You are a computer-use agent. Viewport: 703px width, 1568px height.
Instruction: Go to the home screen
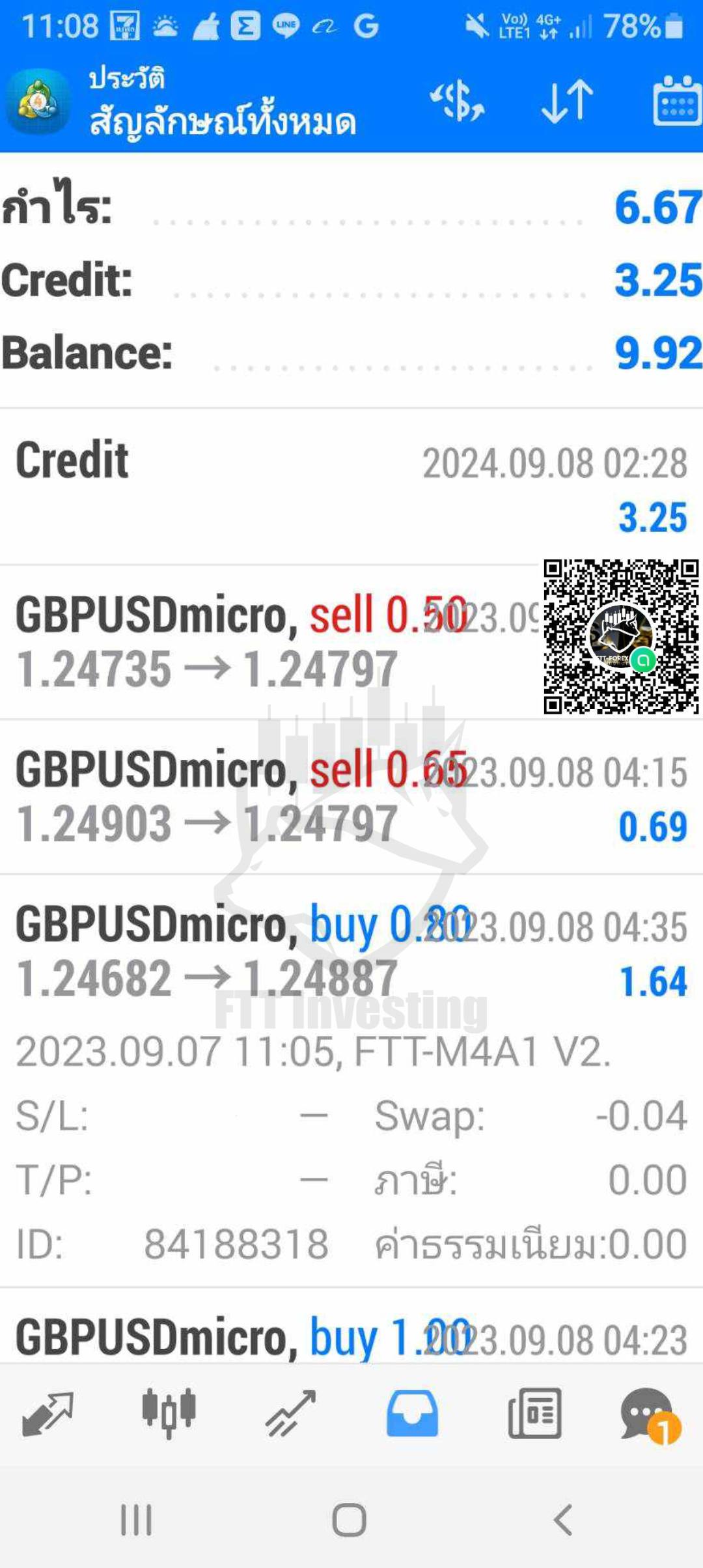click(350, 1520)
